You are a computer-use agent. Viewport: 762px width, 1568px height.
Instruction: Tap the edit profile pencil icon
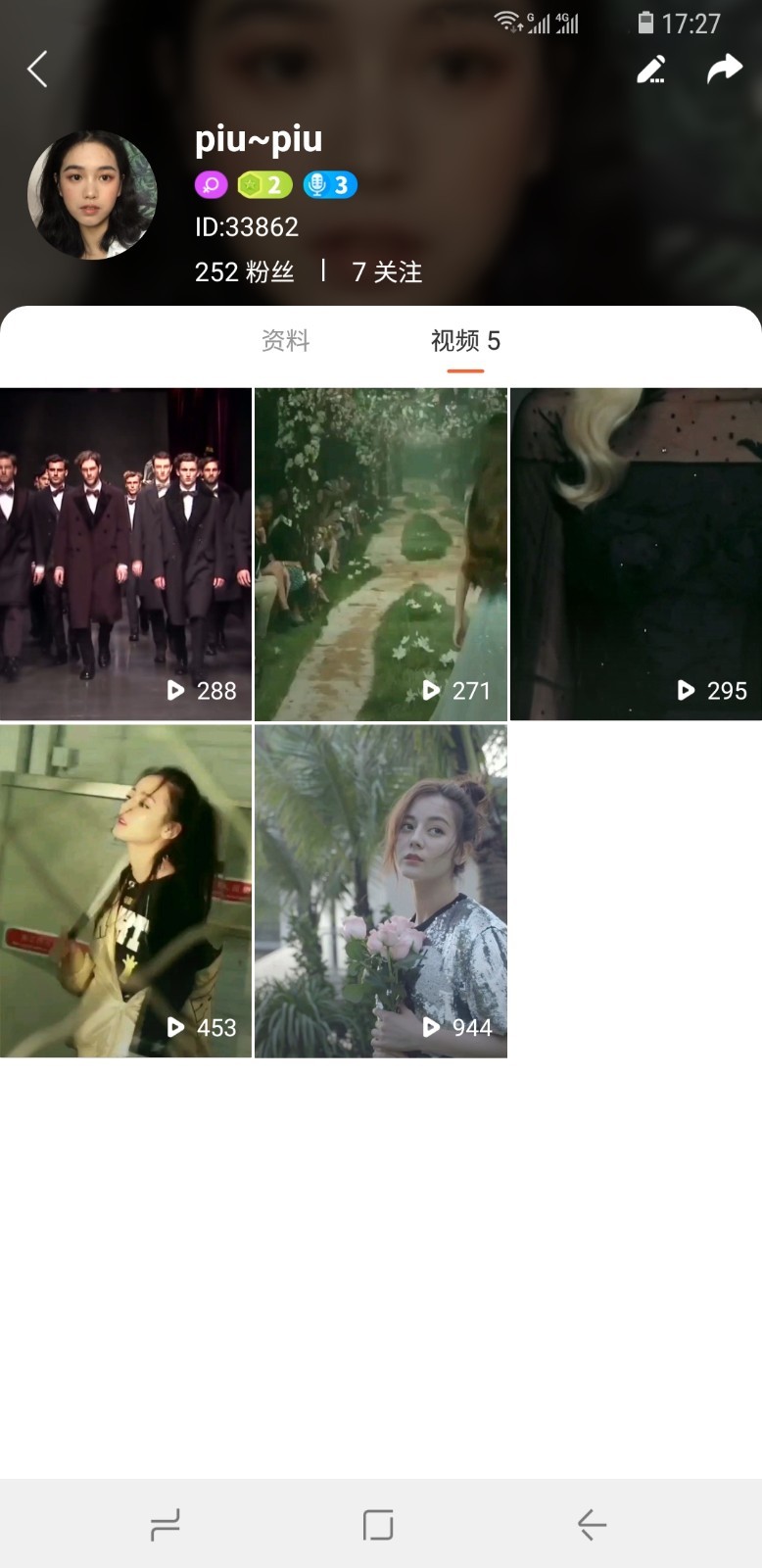[x=651, y=70]
